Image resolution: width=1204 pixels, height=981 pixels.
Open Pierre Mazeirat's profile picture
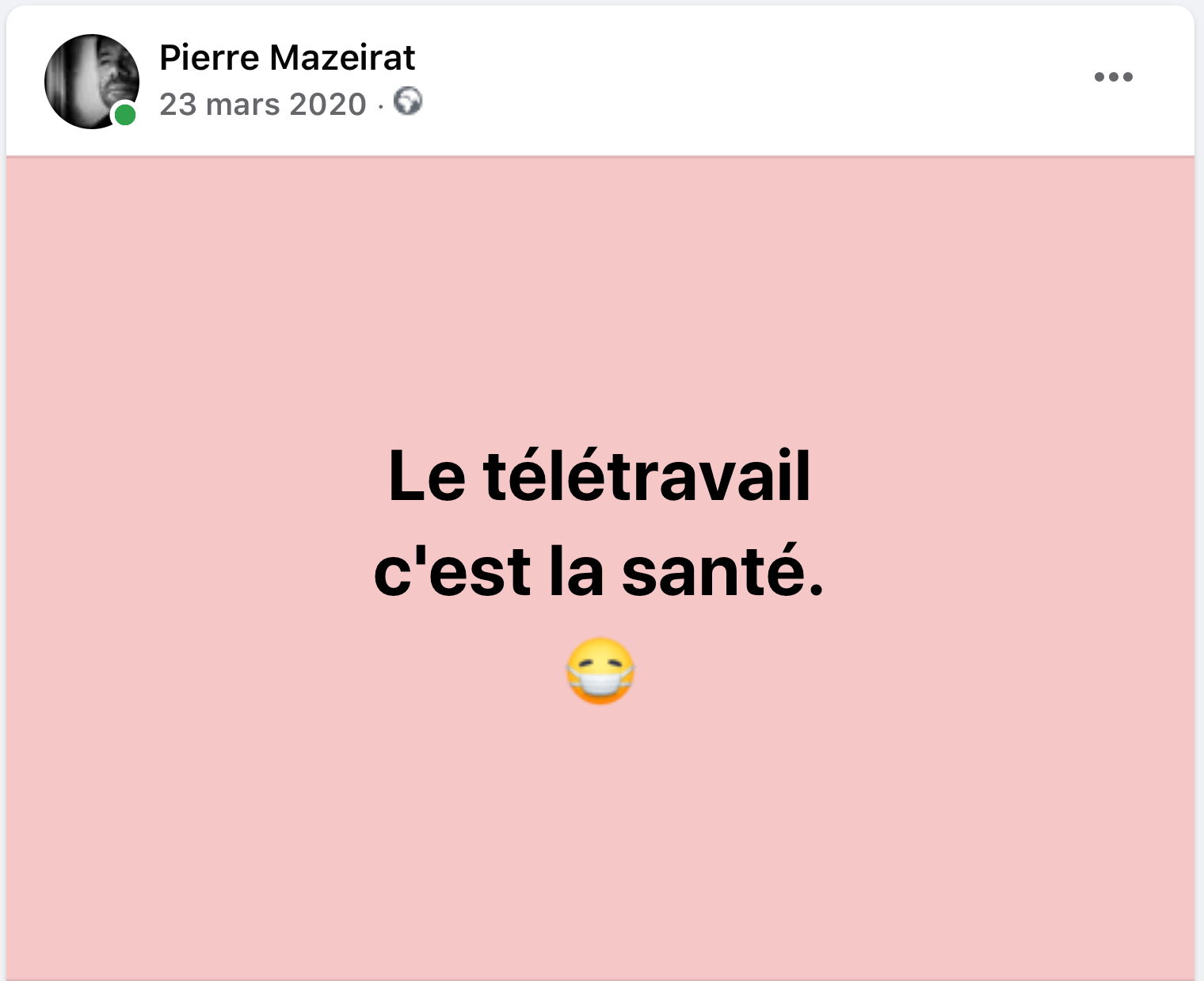pos(91,81)
